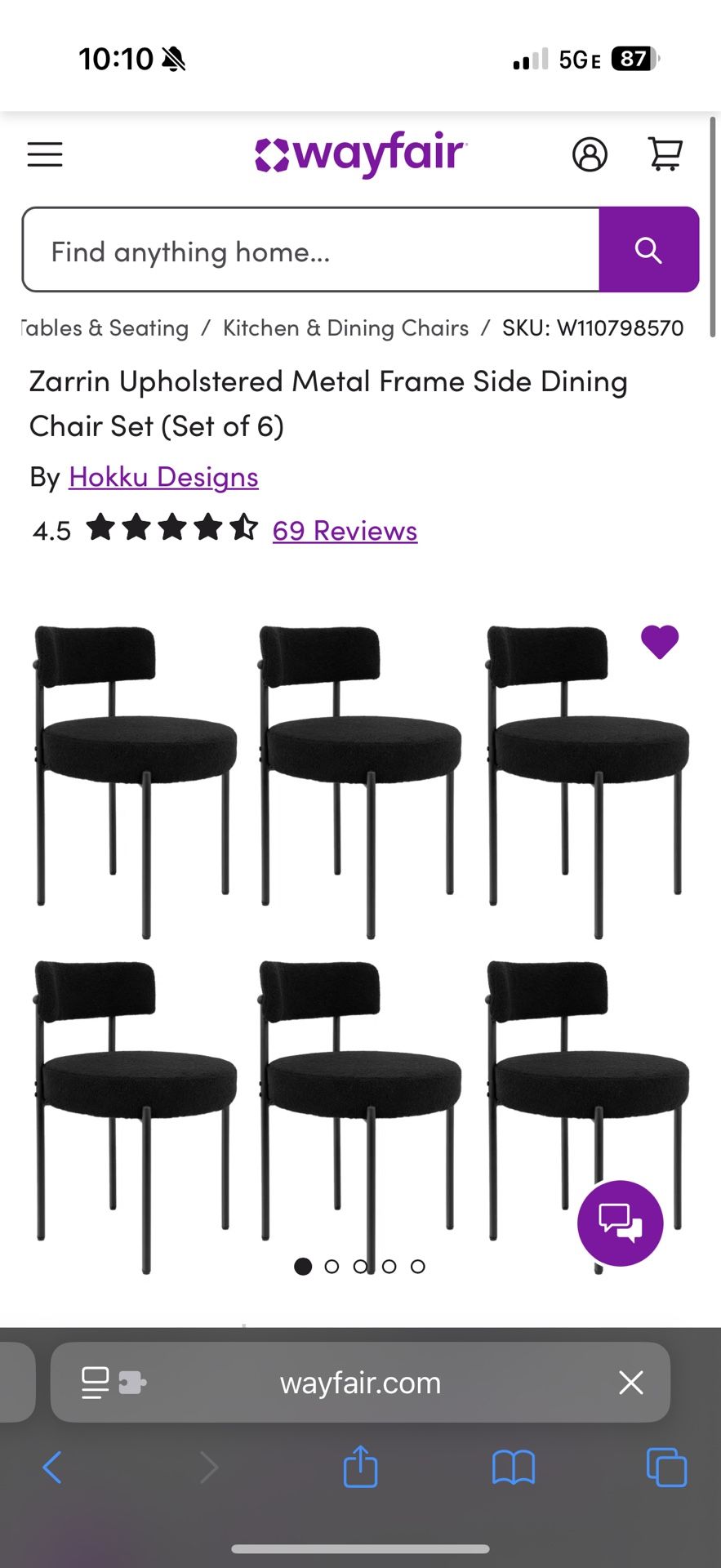Select the second carousel dot
Screen dimensions: 721x1568
coord(332,1267)
